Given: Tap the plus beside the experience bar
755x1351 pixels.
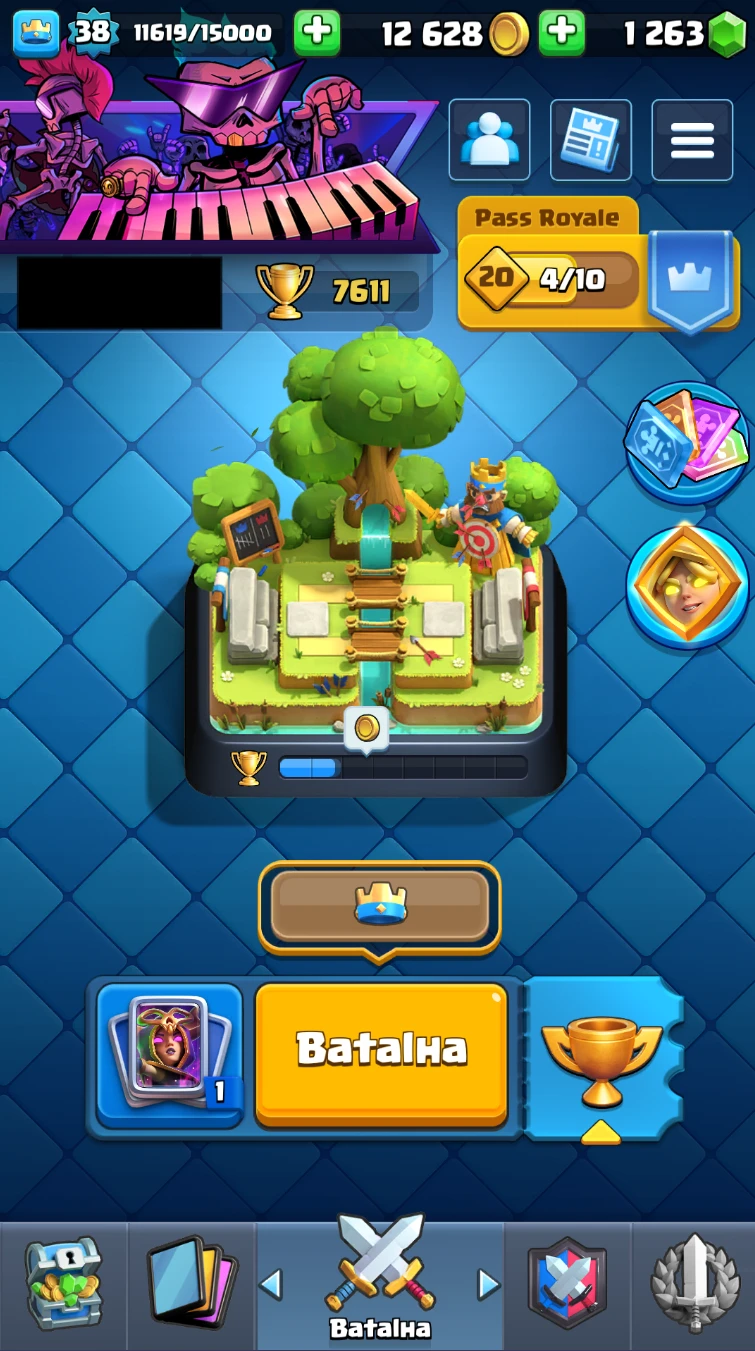Looking at the screenshot, I should tap(317, 33).
